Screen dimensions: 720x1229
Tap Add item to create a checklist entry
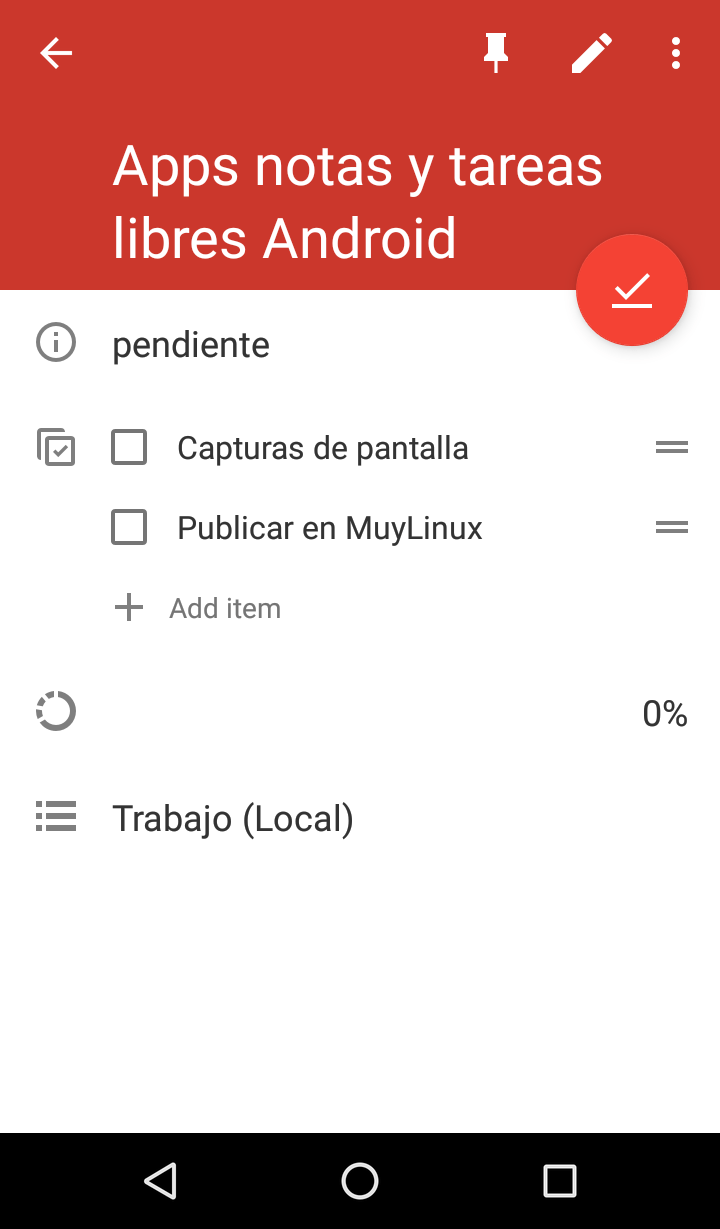point(224,608)
